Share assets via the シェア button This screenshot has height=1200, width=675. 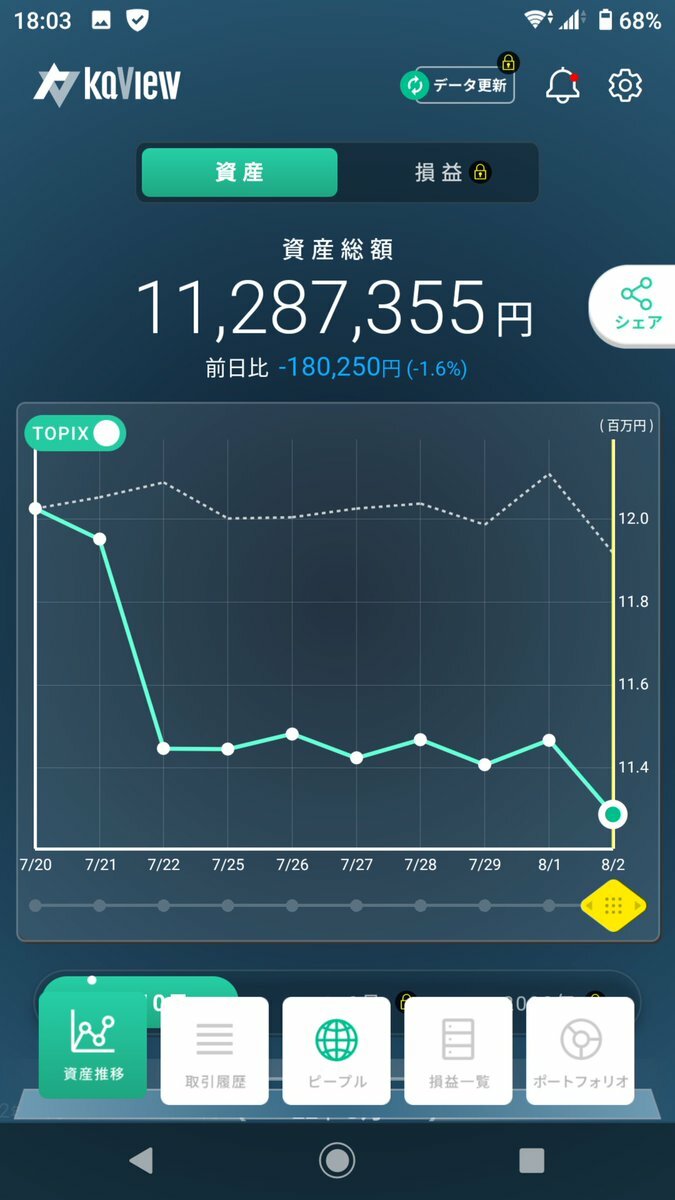point(635,307)
